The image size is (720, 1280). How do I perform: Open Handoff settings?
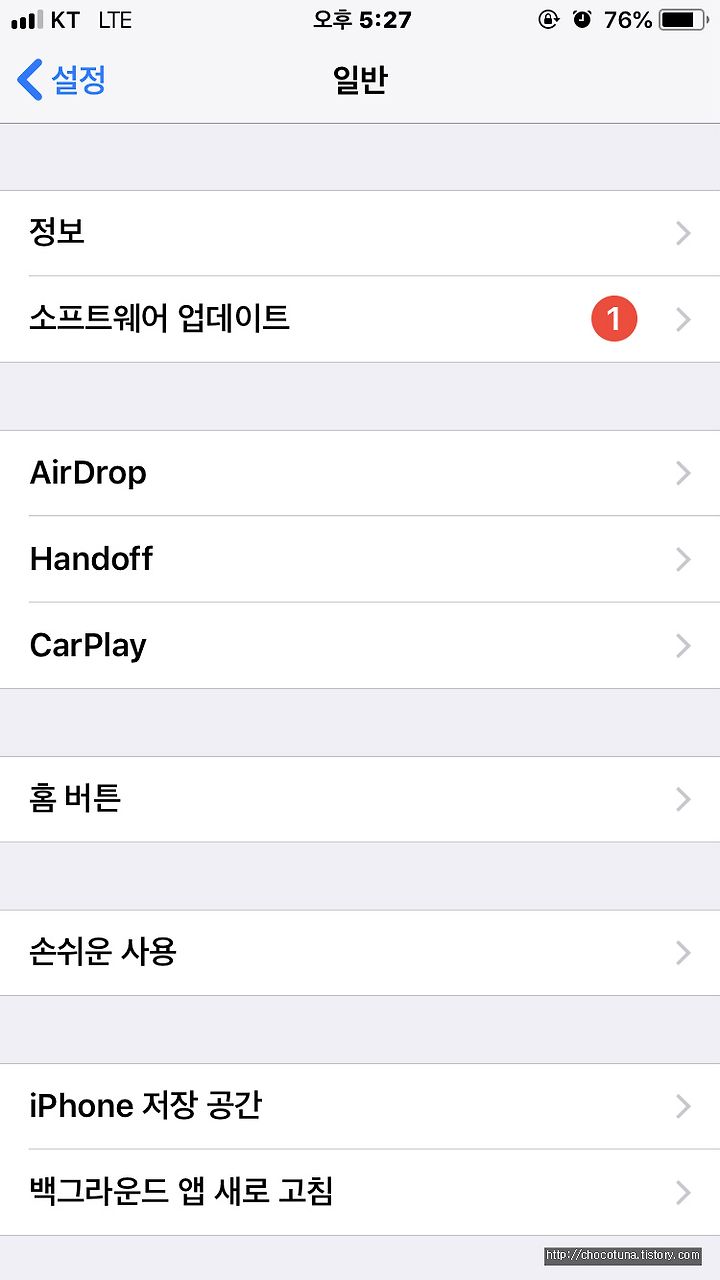tap(360, 559)
